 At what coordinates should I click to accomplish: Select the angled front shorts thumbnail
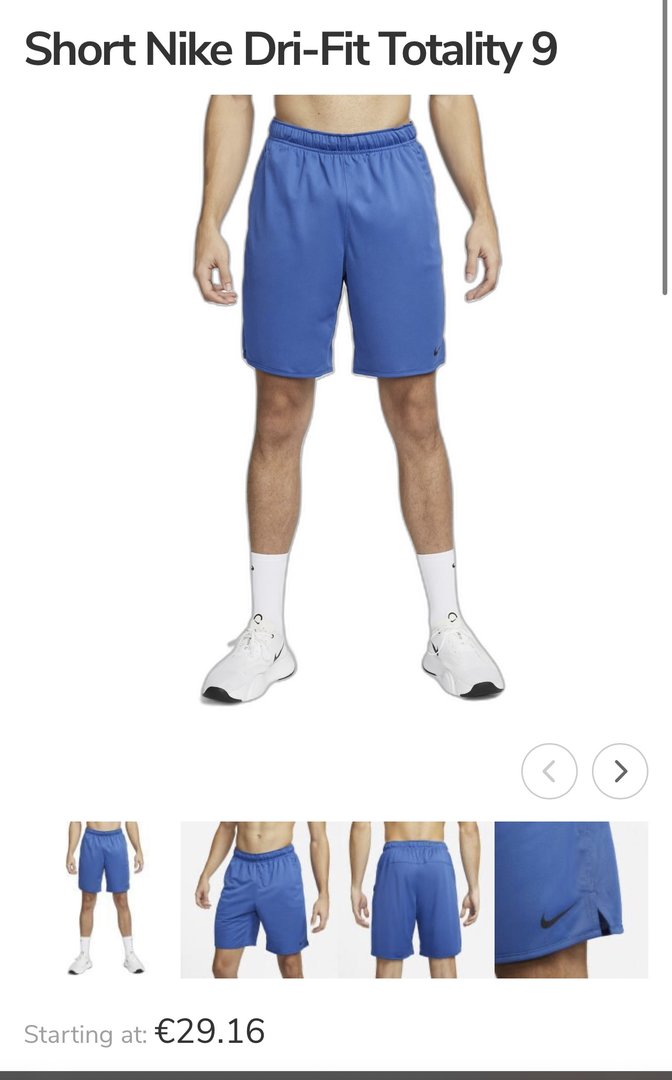257,900
